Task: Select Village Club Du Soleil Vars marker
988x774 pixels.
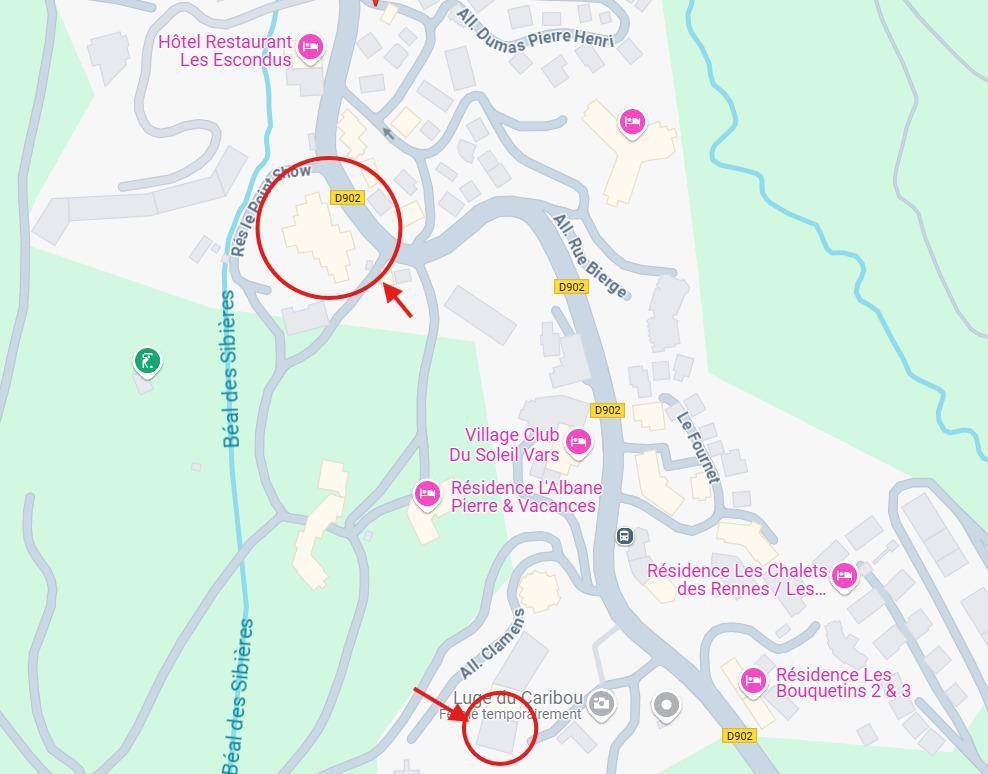Action: point(577,441)
